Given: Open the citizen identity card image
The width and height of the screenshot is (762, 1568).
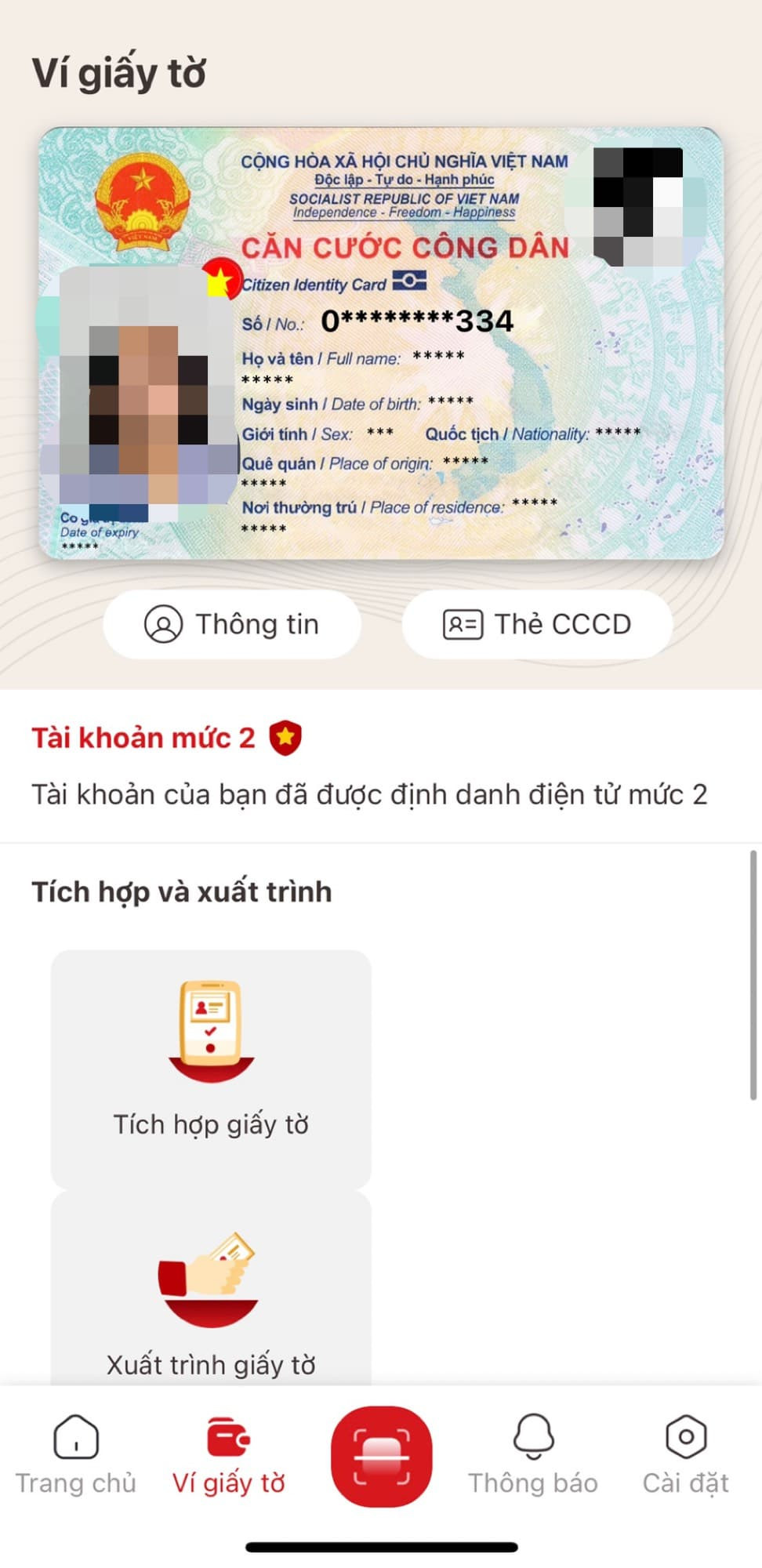Looking at the screenshot, I should click(382, 343).
